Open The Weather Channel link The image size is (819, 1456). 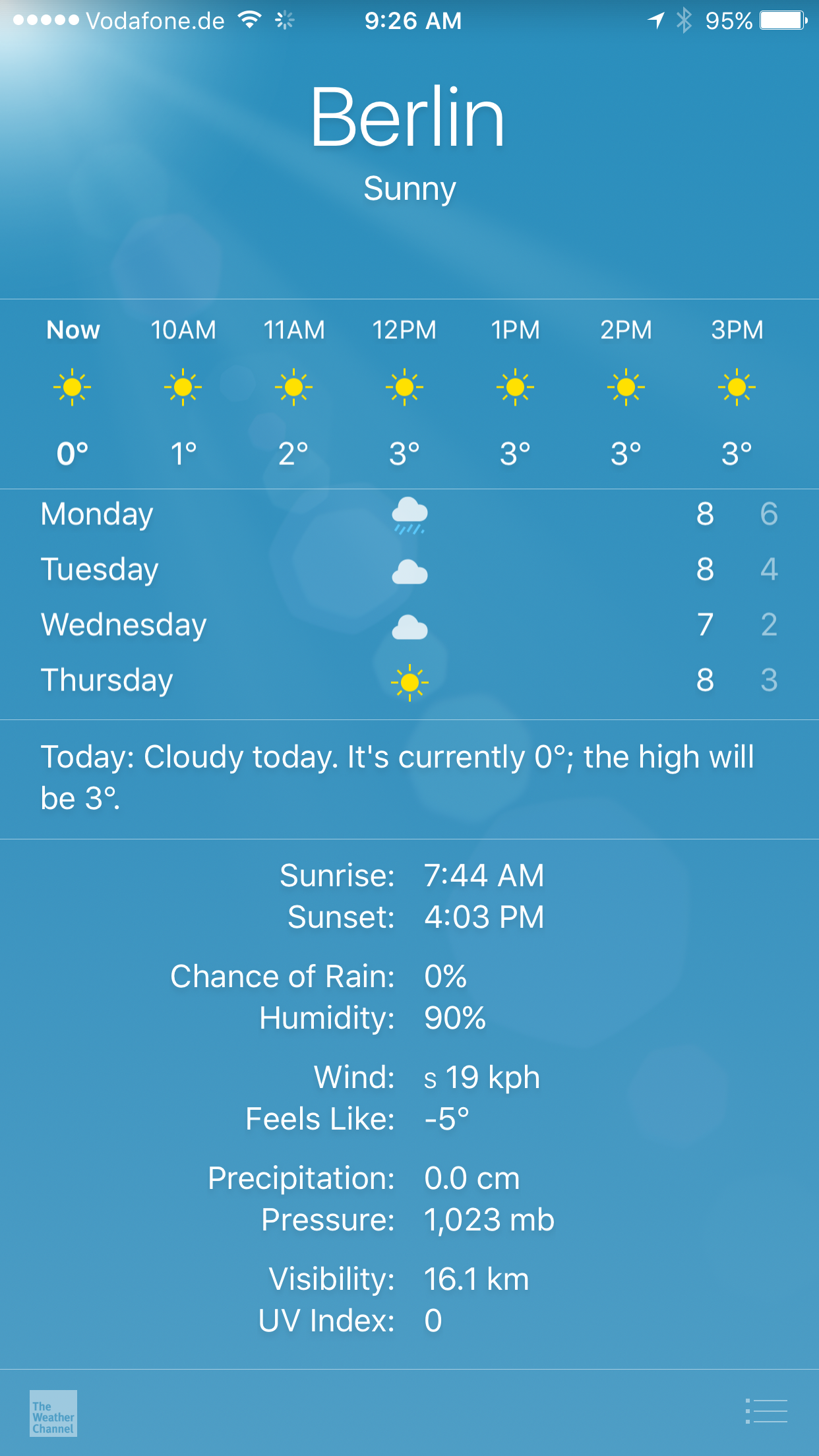[x=53, y=1412]
